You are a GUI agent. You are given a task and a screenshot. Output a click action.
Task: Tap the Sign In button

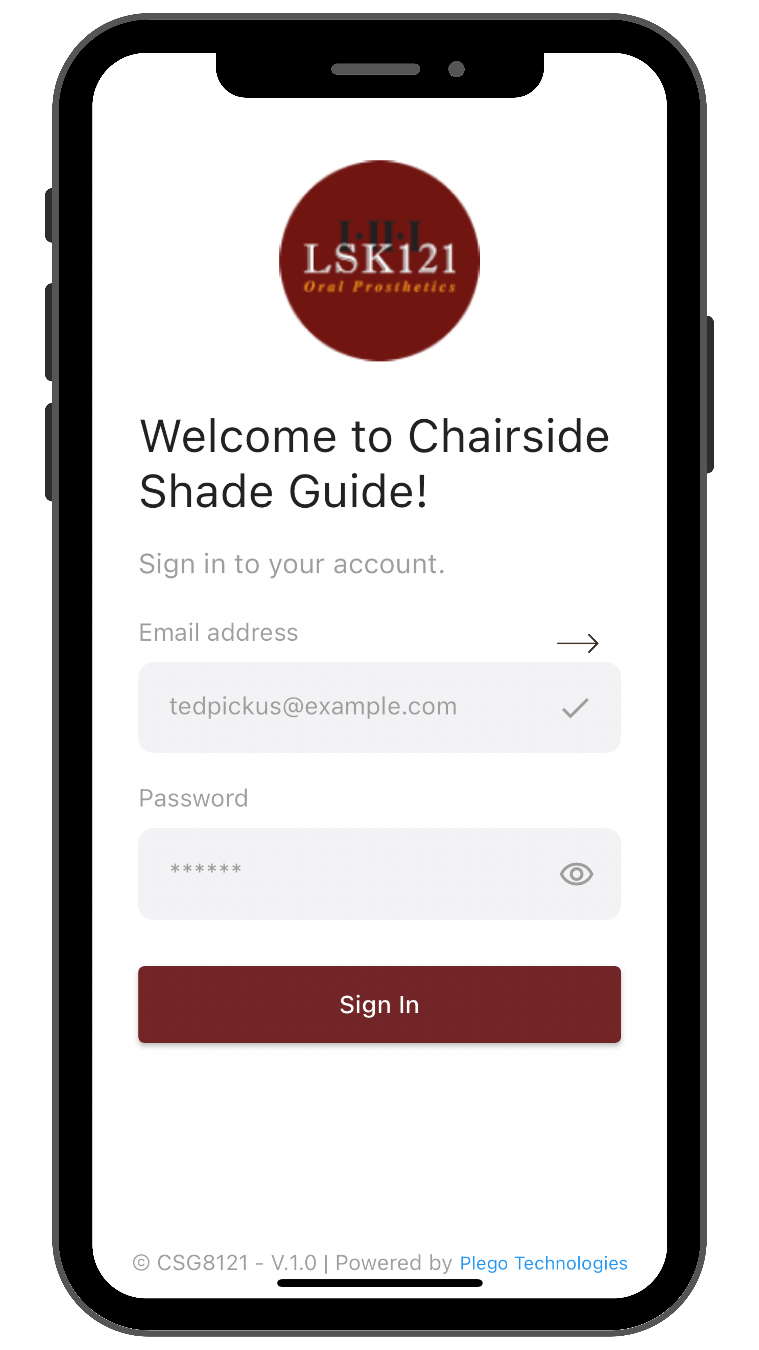[379, 1004]
